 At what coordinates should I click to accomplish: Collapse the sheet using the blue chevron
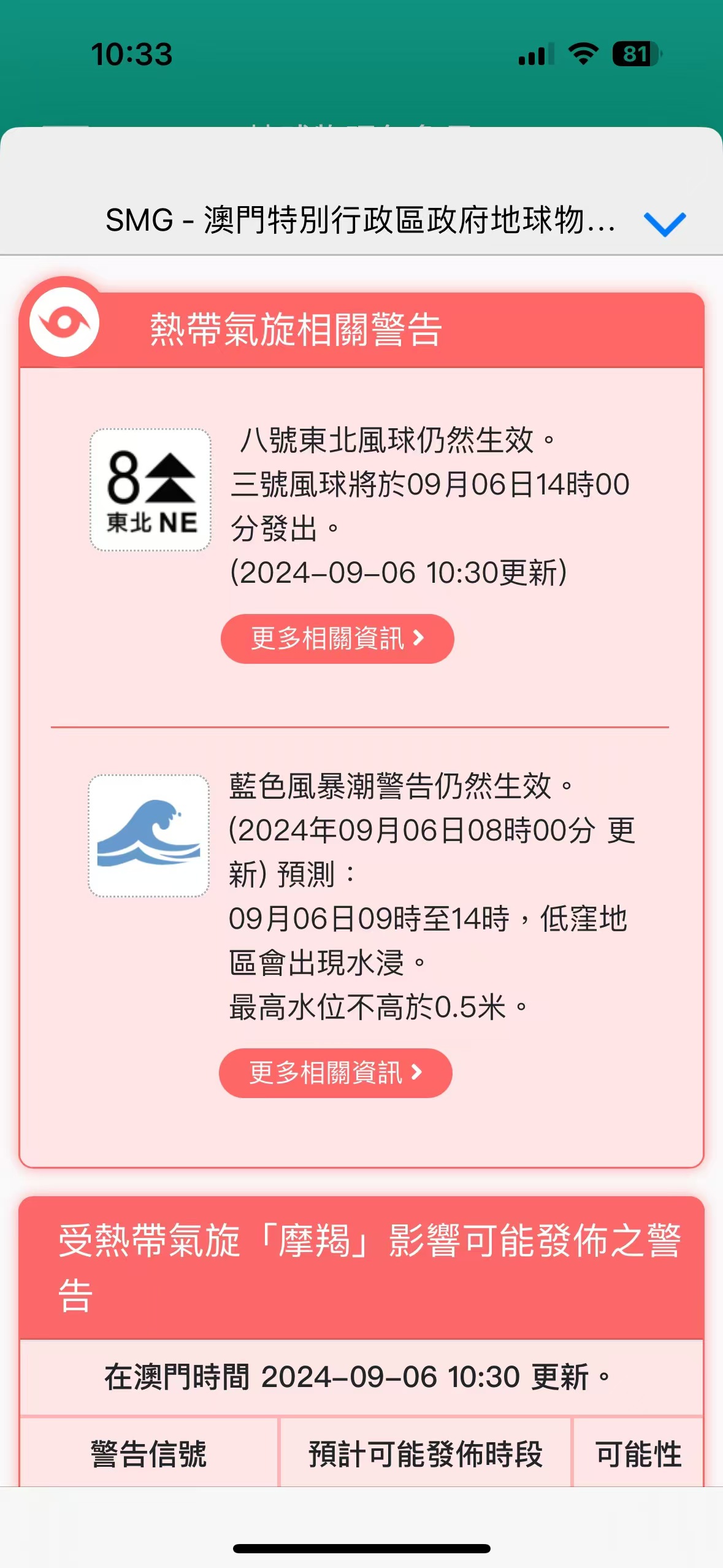pyautogui.click(x=665, y=224)
